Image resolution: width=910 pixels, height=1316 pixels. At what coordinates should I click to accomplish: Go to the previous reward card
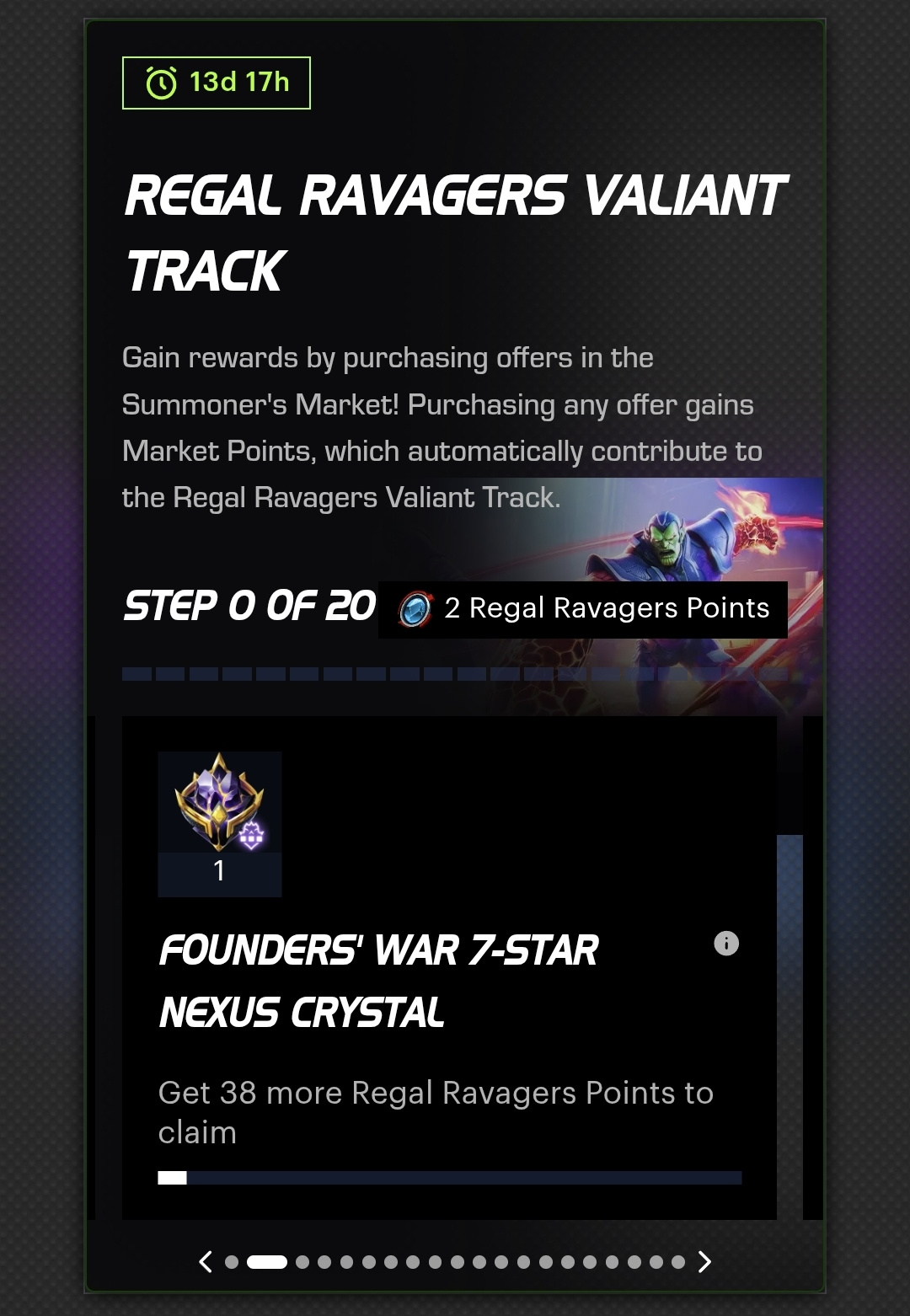206,1261
